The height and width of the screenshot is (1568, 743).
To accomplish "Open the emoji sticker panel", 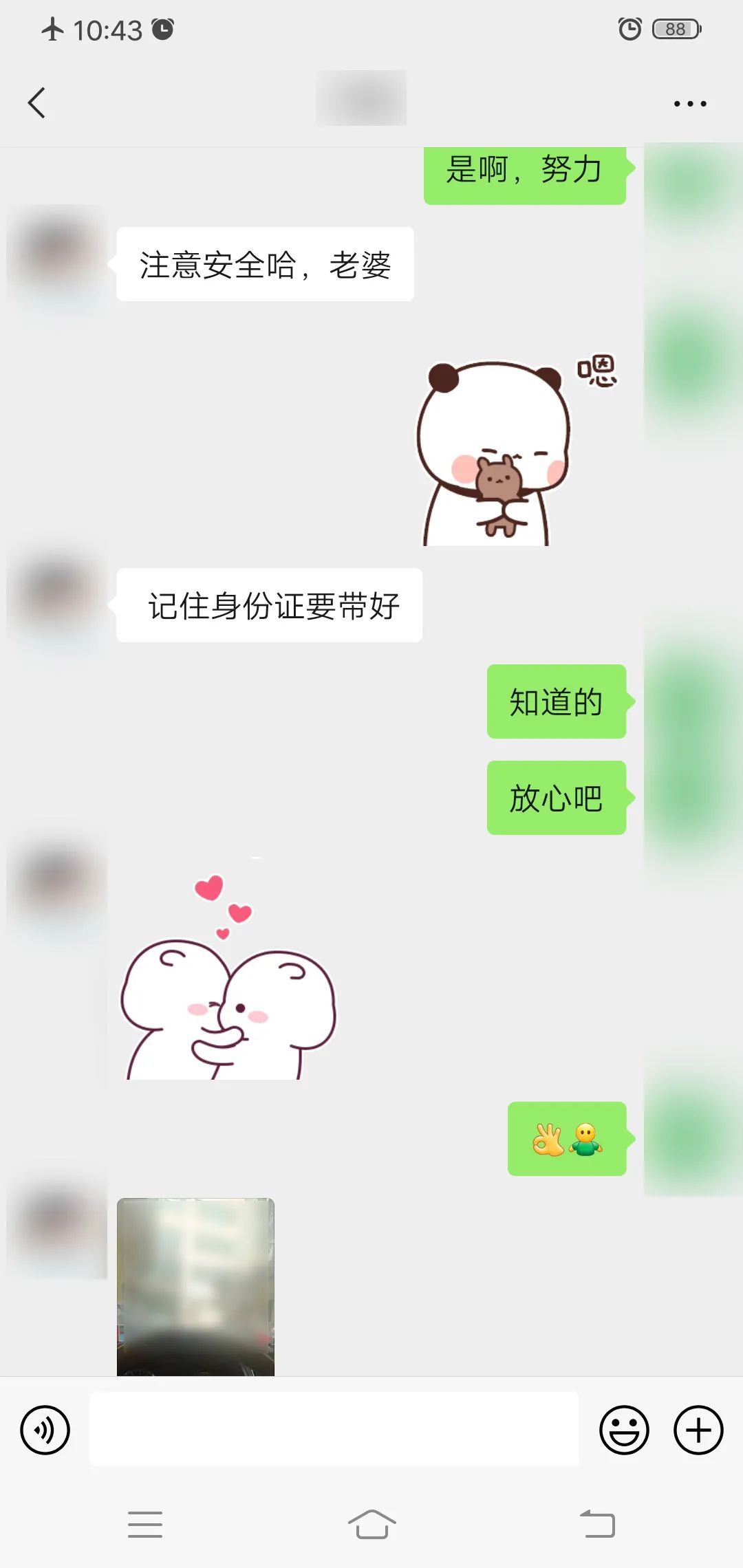I will (624, 1430).
